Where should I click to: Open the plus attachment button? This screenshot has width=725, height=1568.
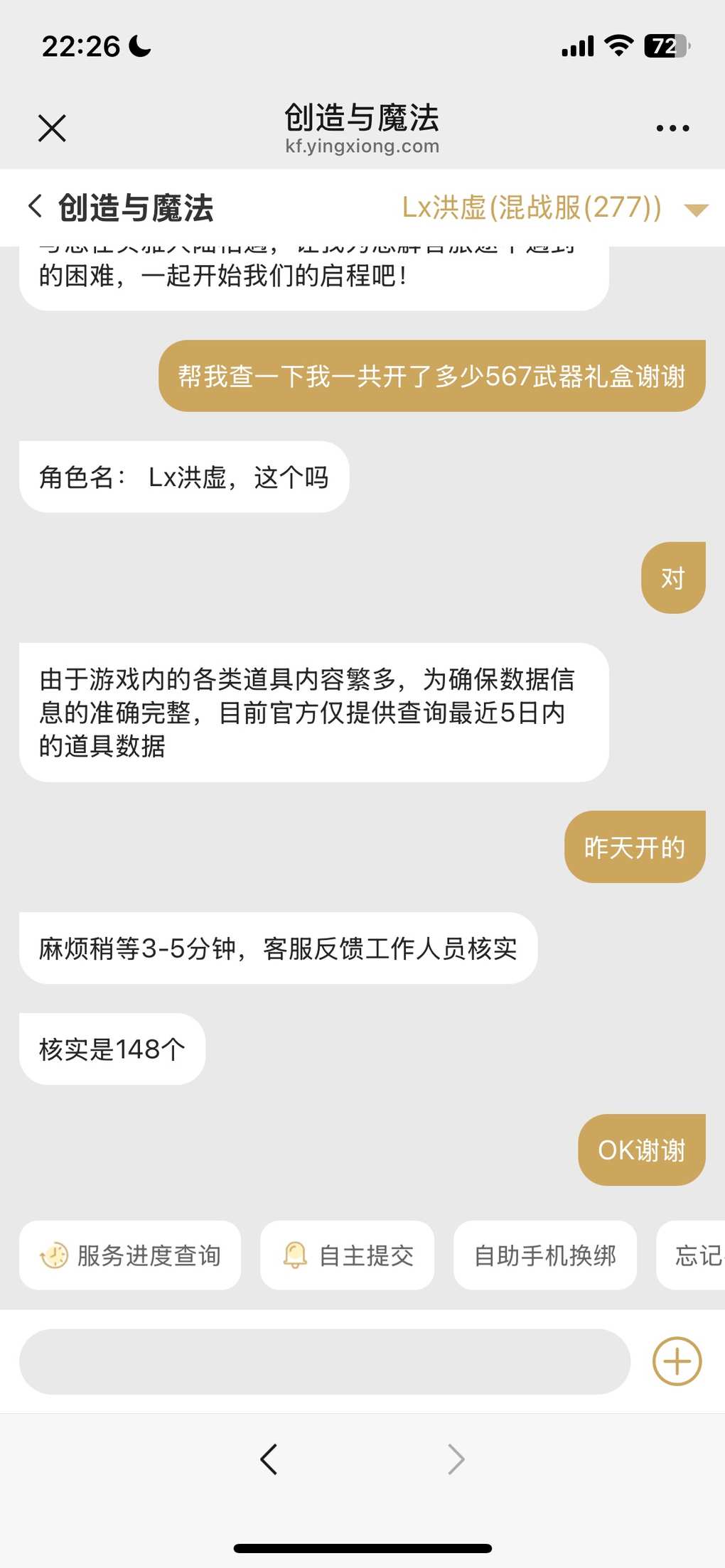[677, 1361]
